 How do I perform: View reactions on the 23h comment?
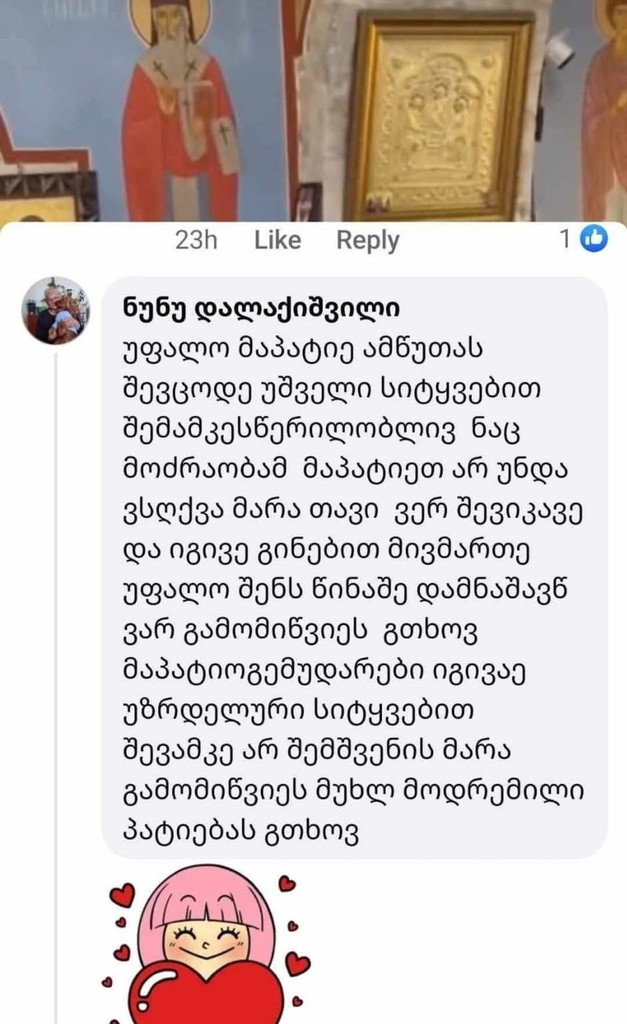583,239
